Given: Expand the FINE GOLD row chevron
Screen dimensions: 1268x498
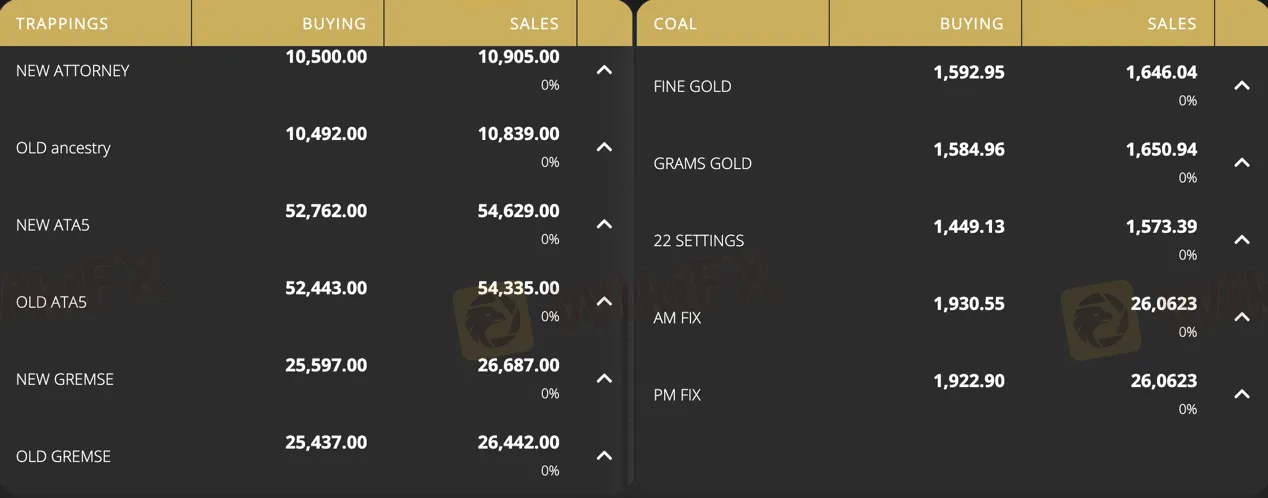Looking at the screenshot, I should 1242,86.
